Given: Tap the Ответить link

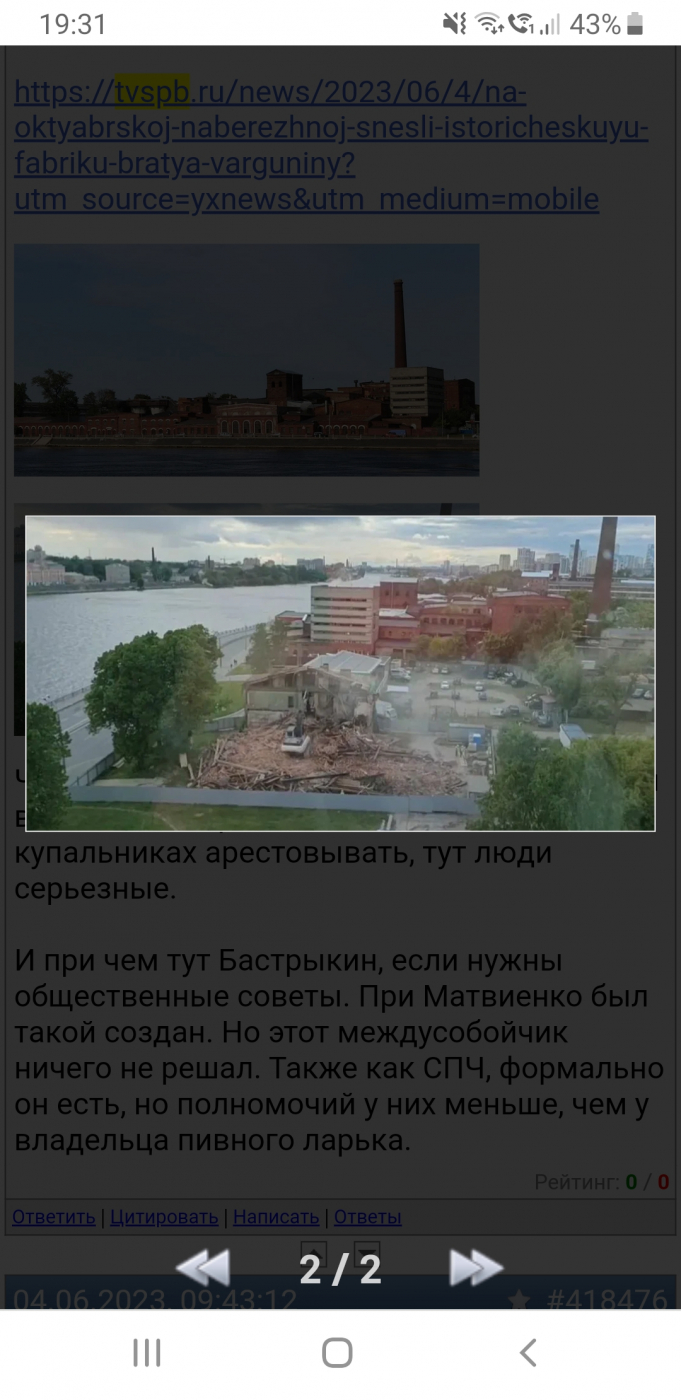Looking at the screenshot, I should (54, 1217).
